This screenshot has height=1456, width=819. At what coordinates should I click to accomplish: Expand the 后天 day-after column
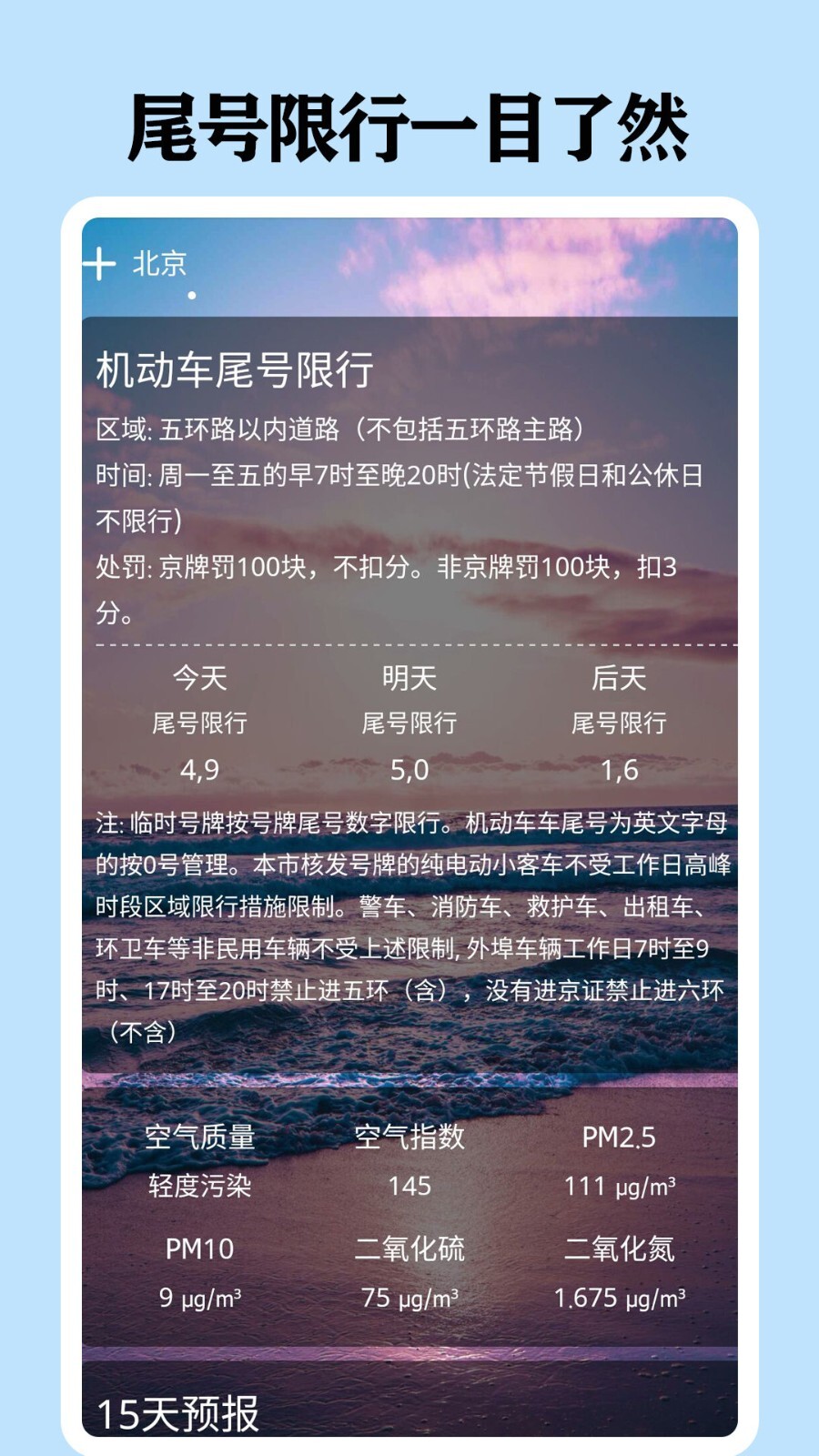[x=622, y=678]
